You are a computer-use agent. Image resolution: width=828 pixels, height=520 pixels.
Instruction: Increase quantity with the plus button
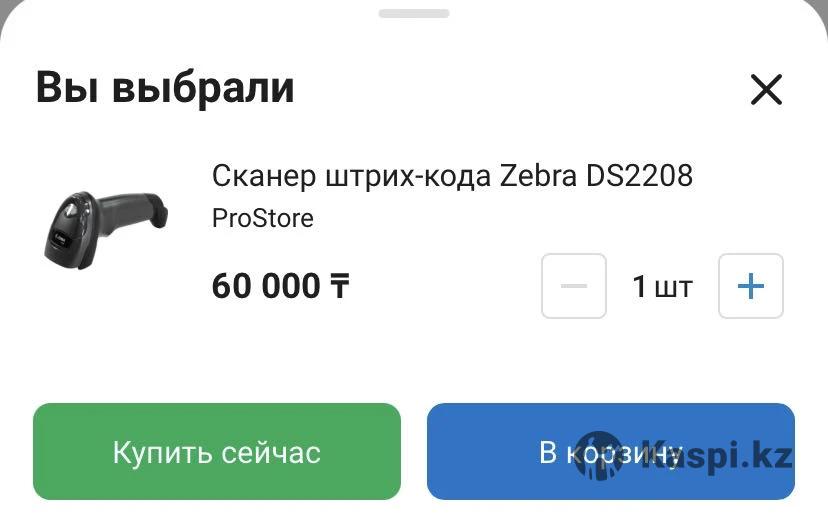pyautogui.click(x=750, y=287)
